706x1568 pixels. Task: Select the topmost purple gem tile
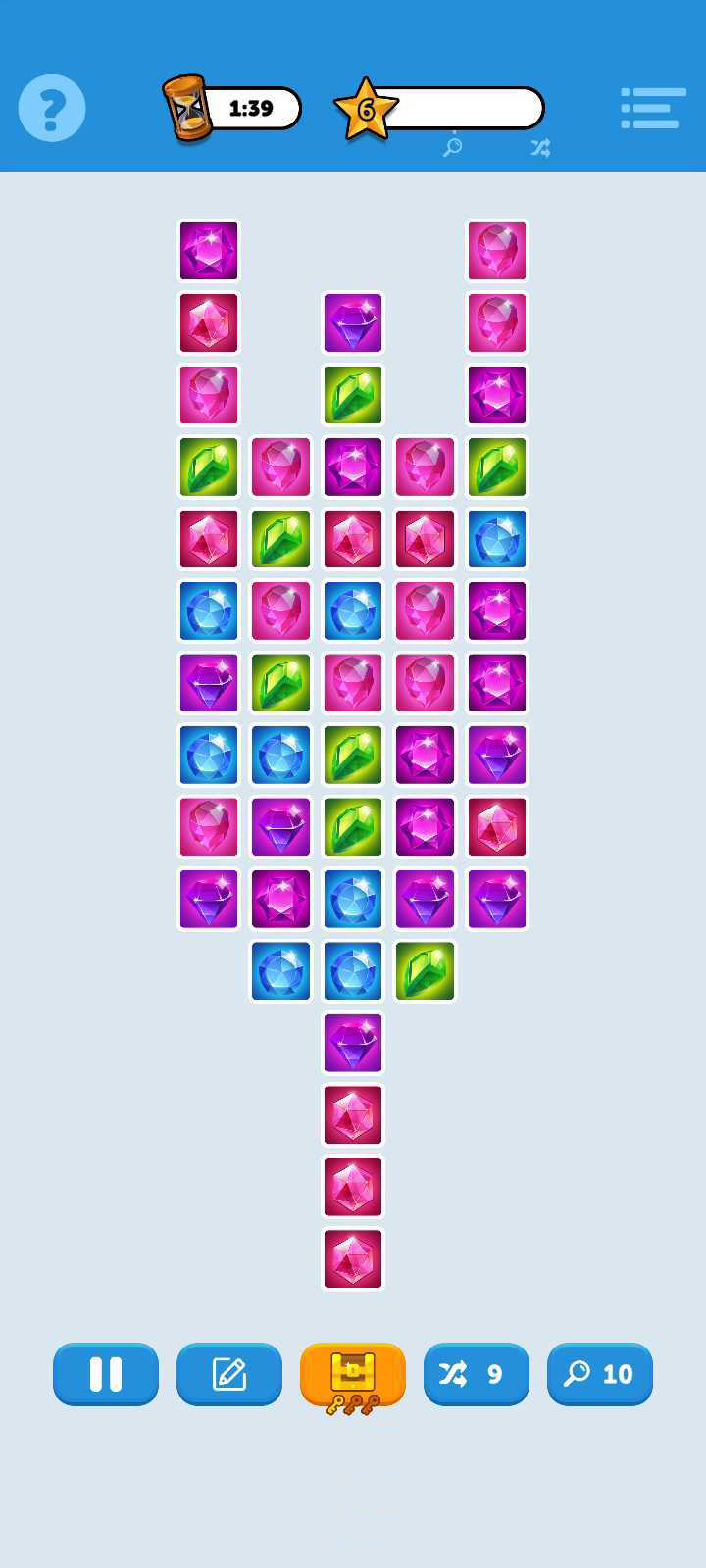(208, 251)
